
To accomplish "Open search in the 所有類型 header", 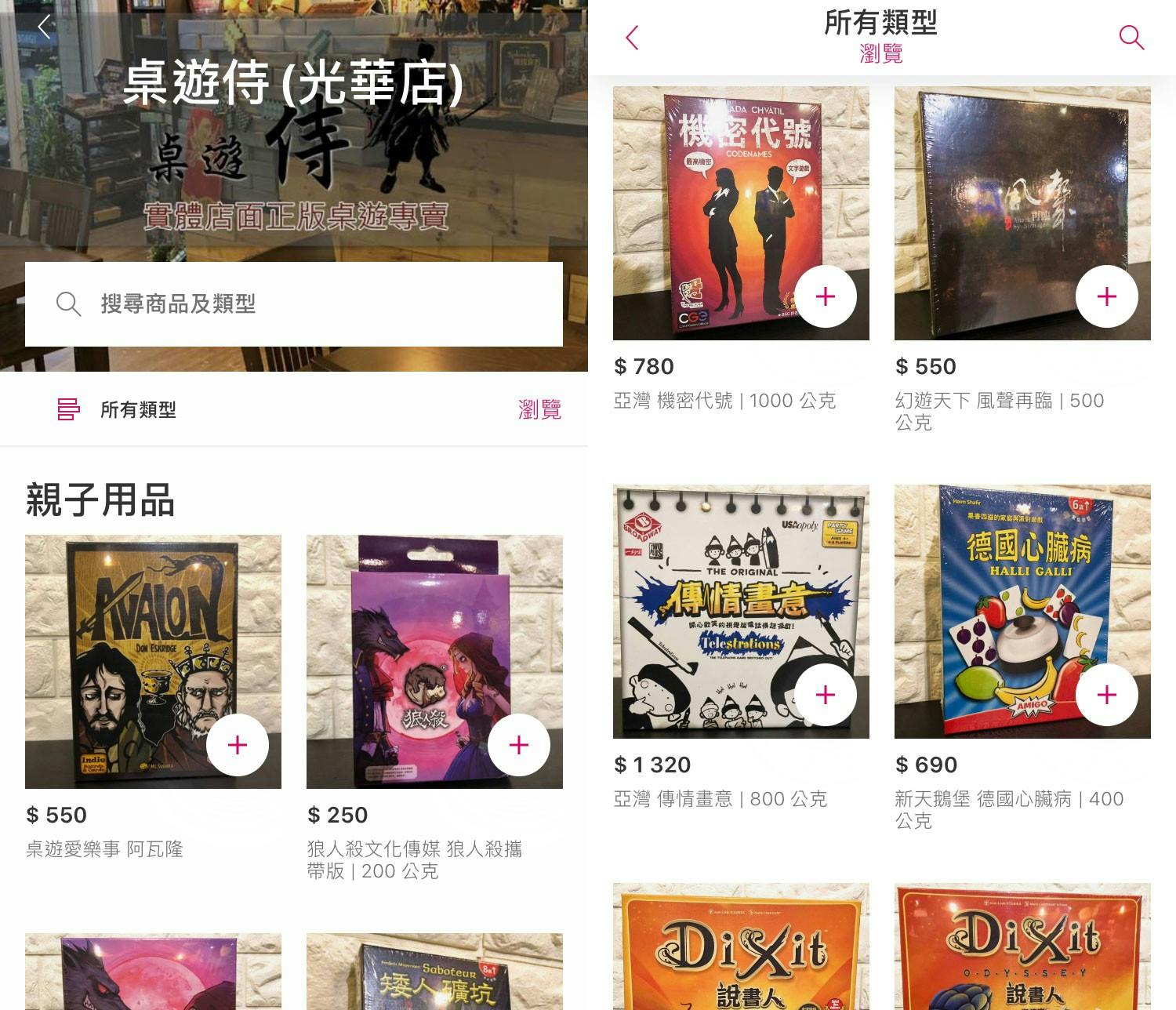I will coord(1131,37).
